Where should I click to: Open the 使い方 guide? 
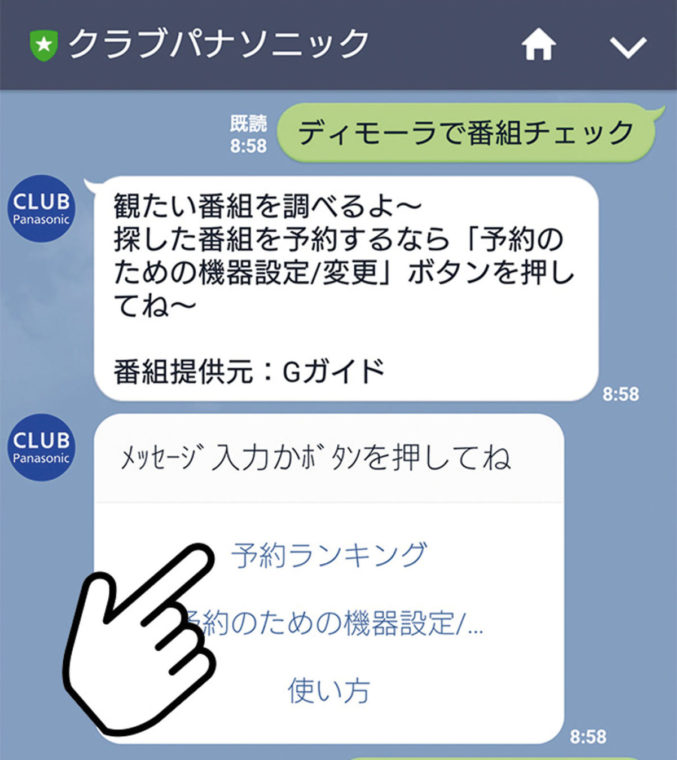click(x=329, y=690)
